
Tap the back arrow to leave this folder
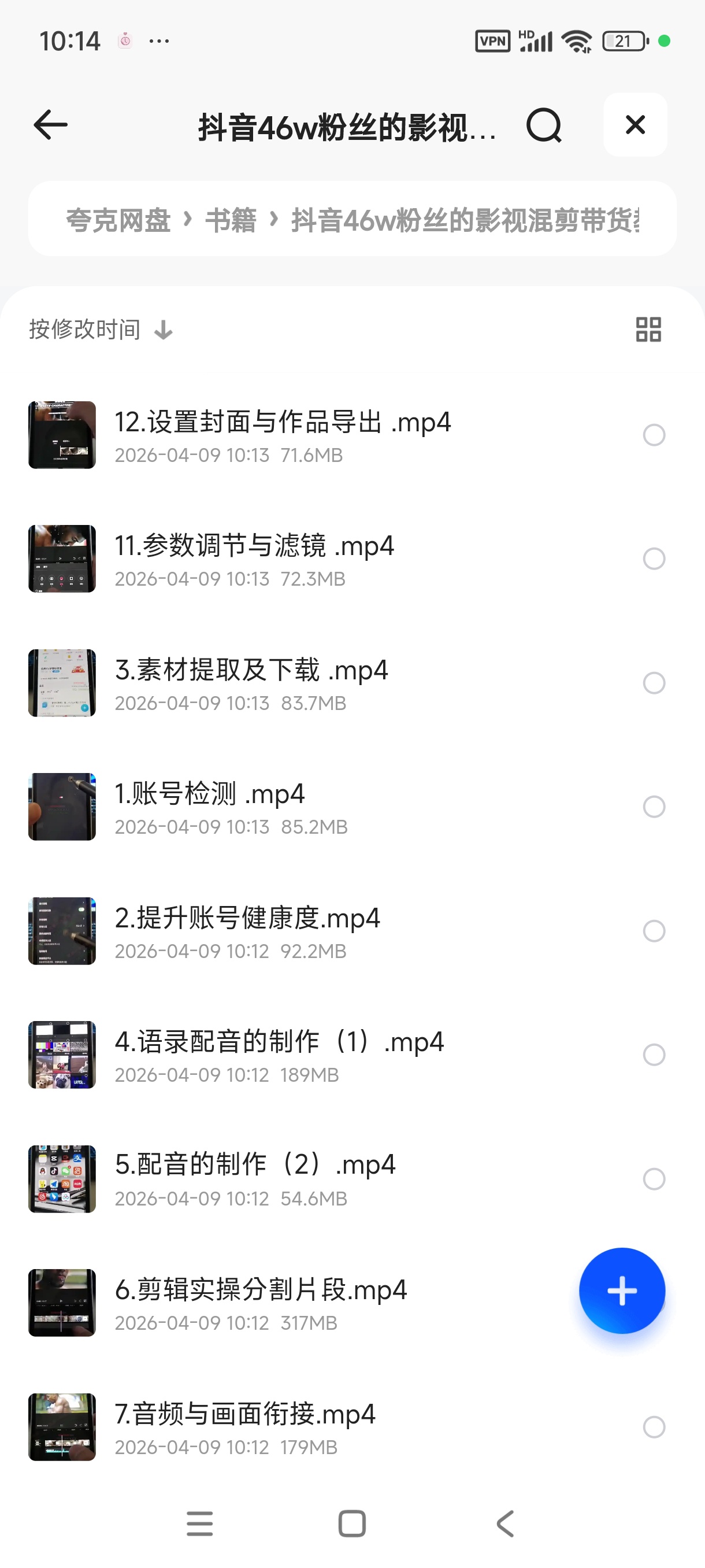coord(50,125)
